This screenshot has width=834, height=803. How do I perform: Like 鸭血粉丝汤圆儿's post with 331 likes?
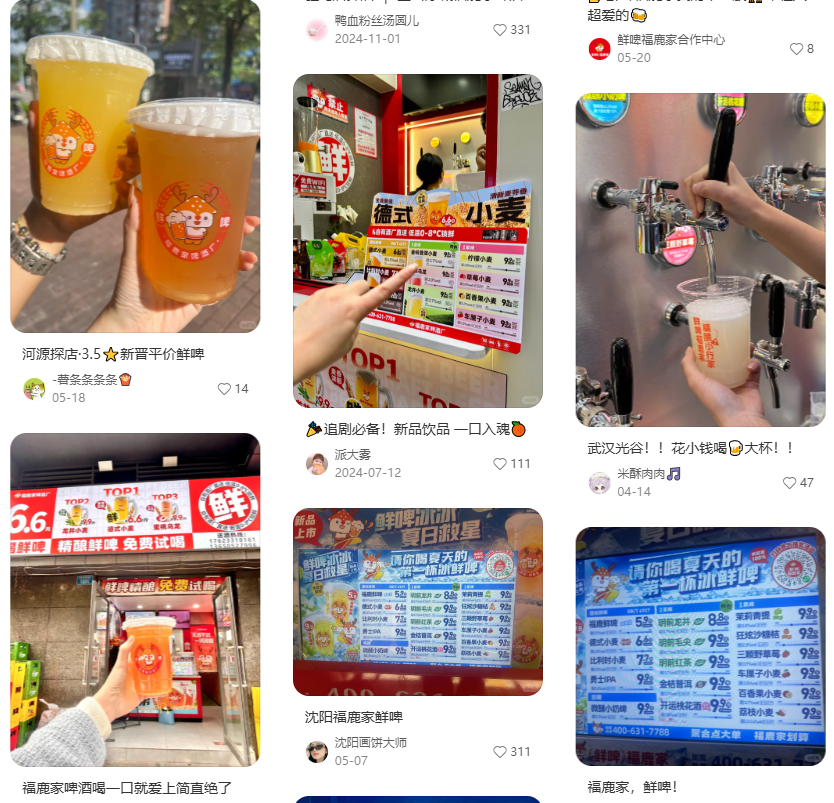pyautogui.click(x=500, y=30)
